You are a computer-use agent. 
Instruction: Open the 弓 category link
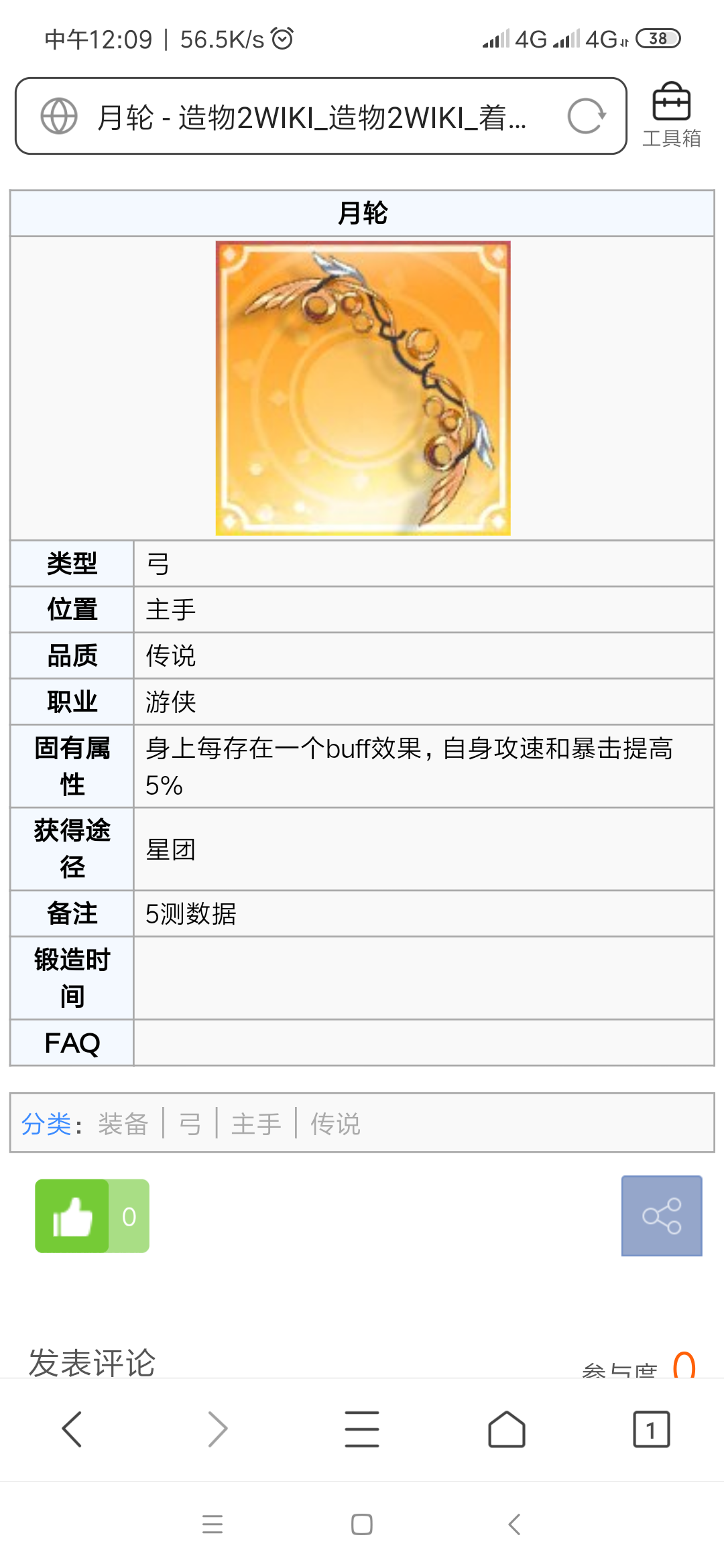190,1124
